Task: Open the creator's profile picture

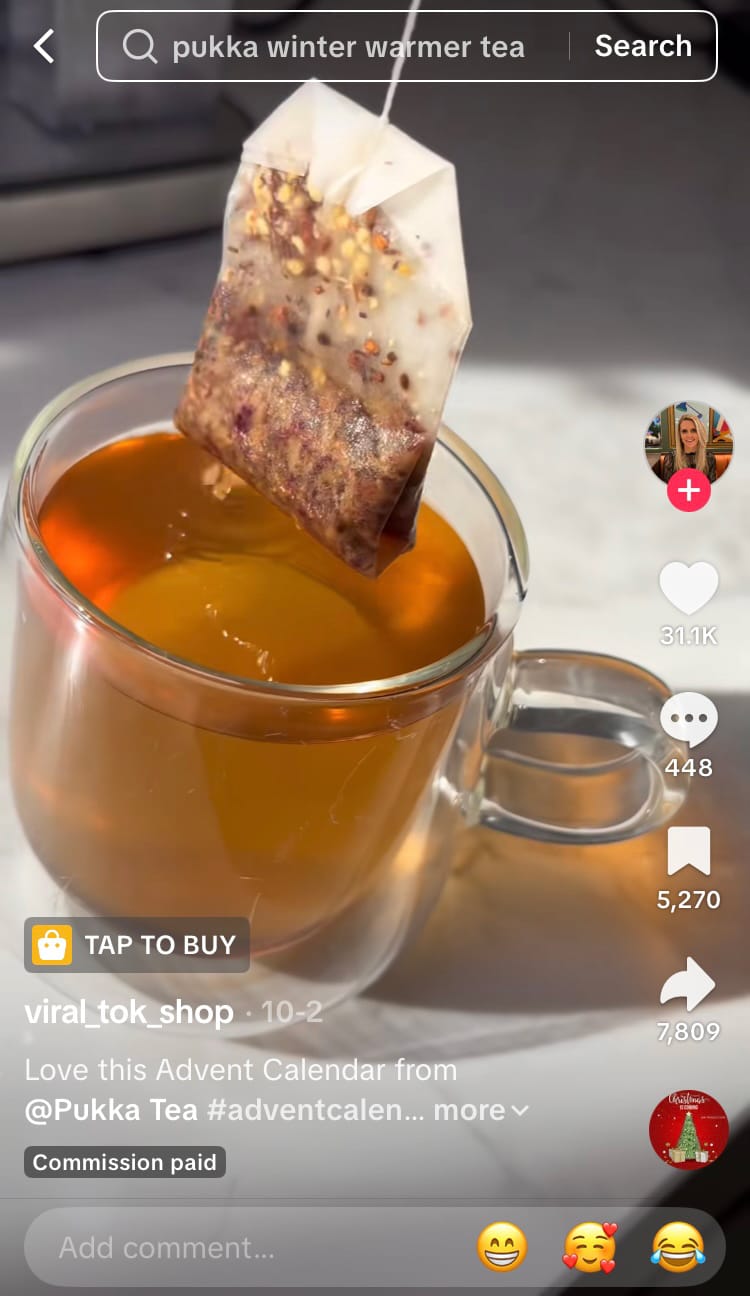Action: click(x=688, y=444)
